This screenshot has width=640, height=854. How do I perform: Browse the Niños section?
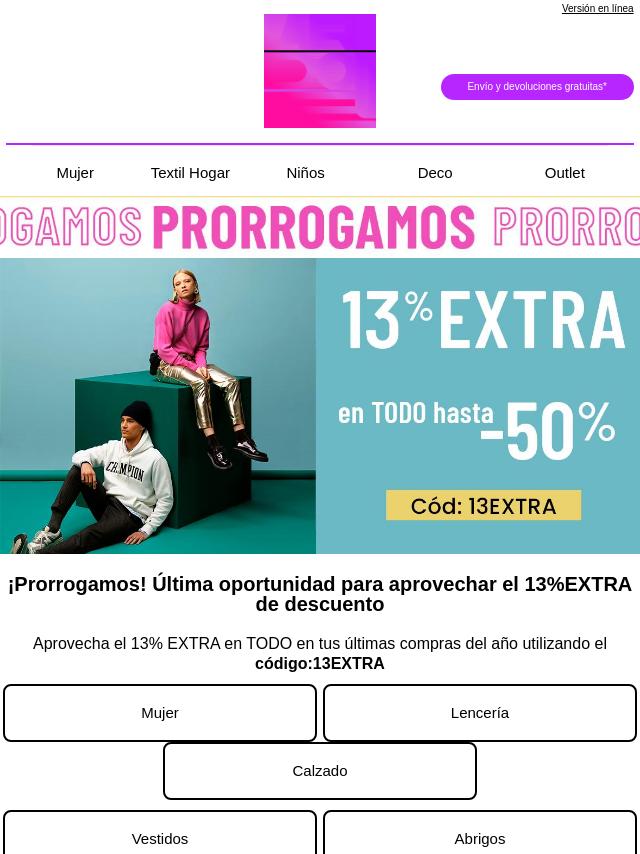pos(305,173)
